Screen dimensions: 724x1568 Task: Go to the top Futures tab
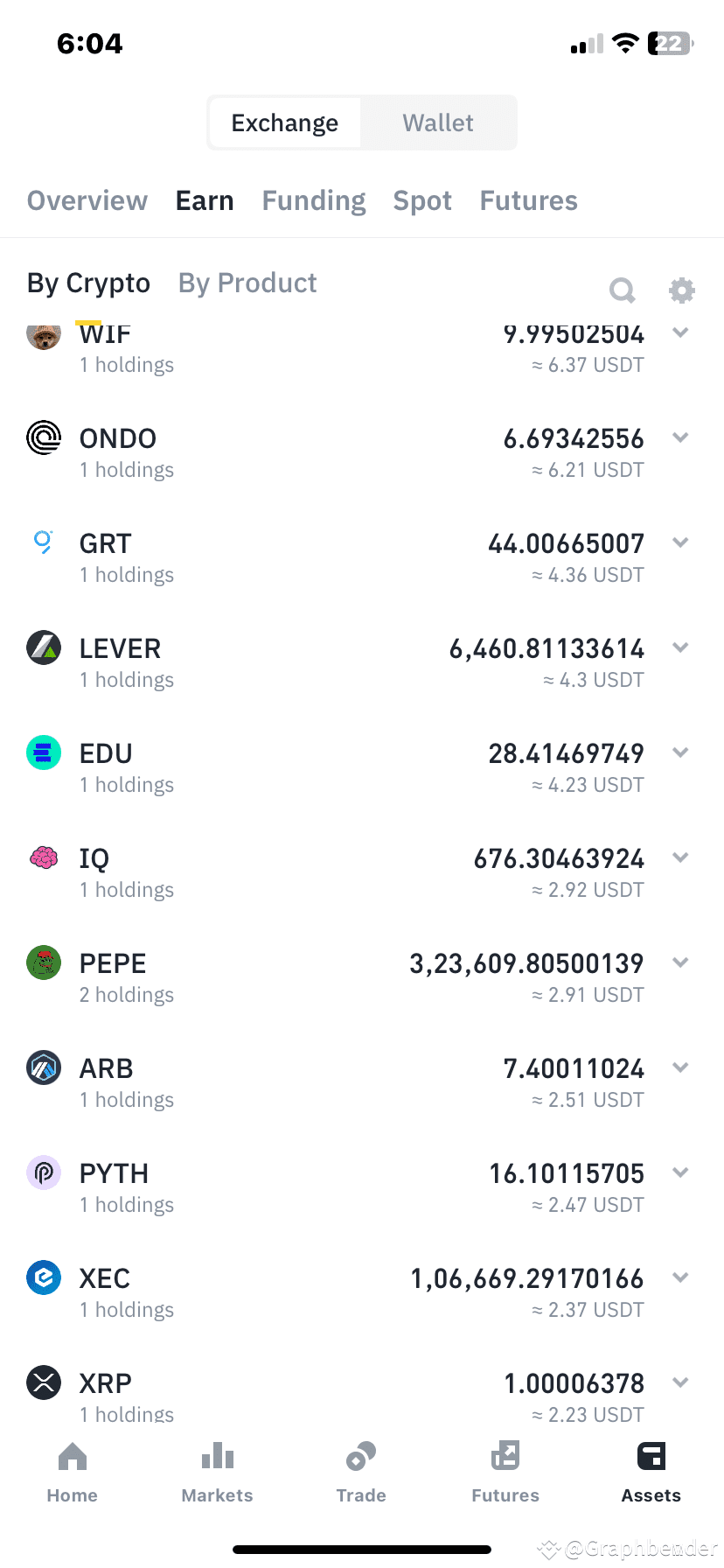tap(529, 200)
